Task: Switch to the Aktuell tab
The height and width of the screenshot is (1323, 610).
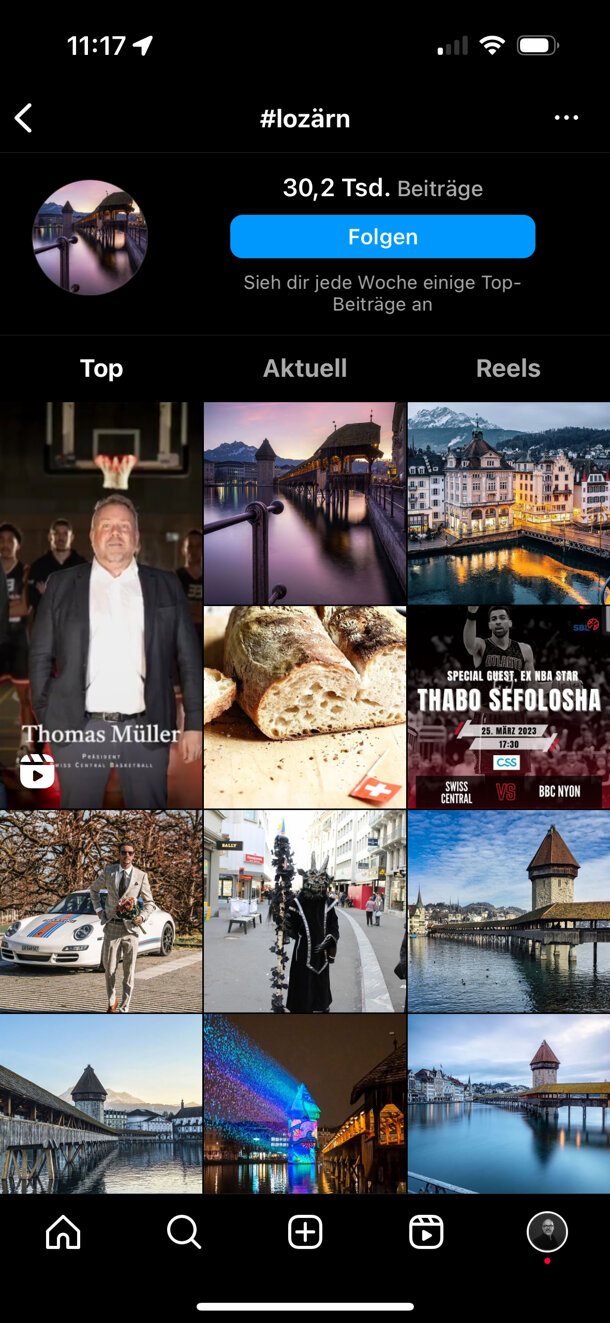Action: (305, 368)
